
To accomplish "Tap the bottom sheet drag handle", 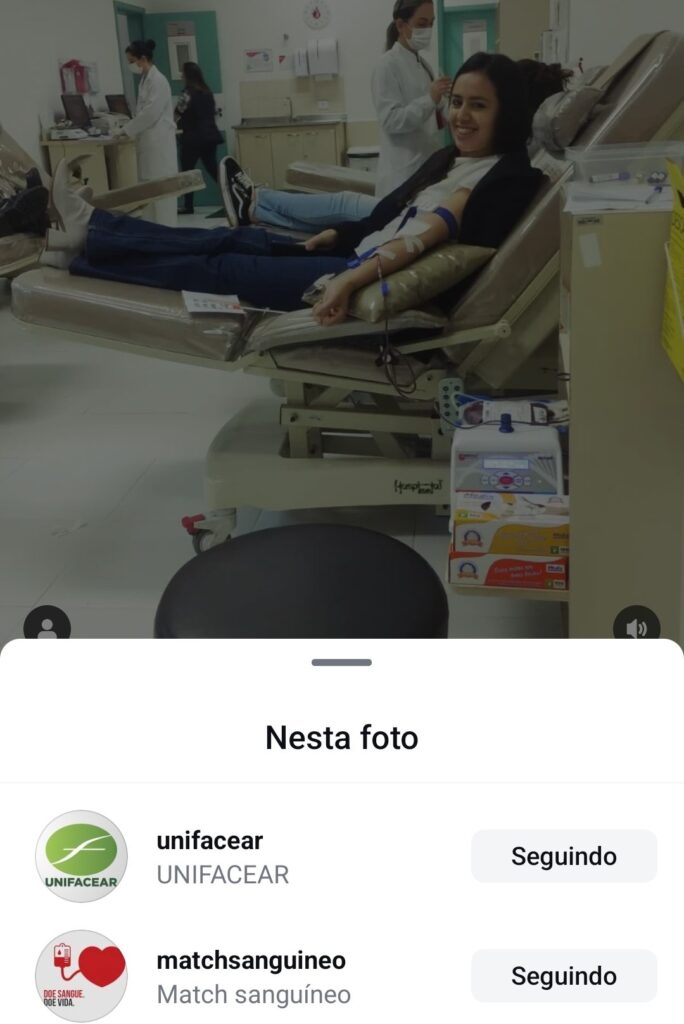I will pyautogui.click(x=341, y=662).
